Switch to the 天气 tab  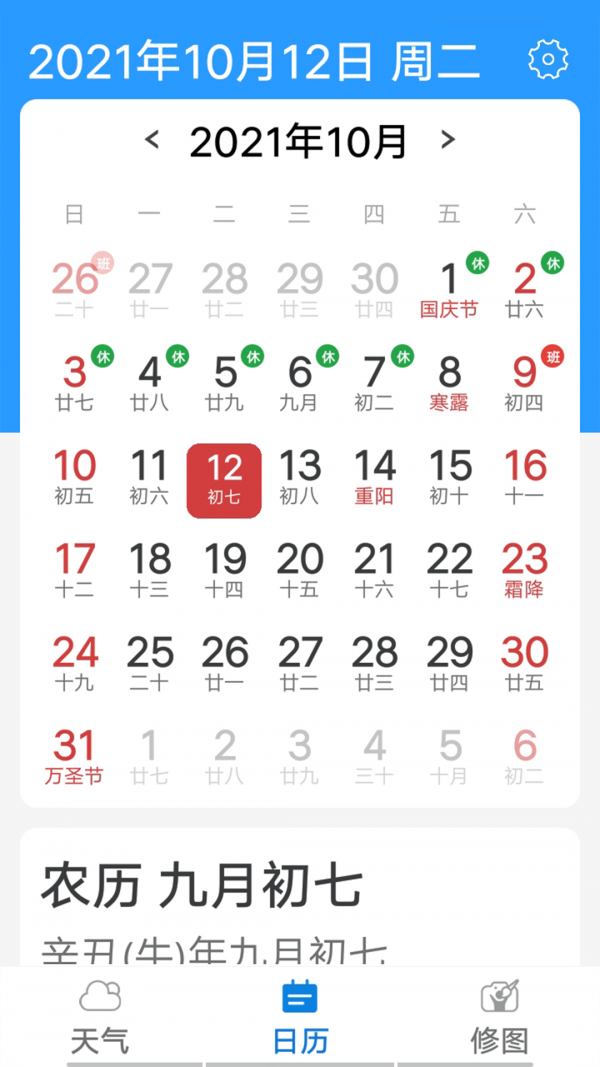[100, 1015]
